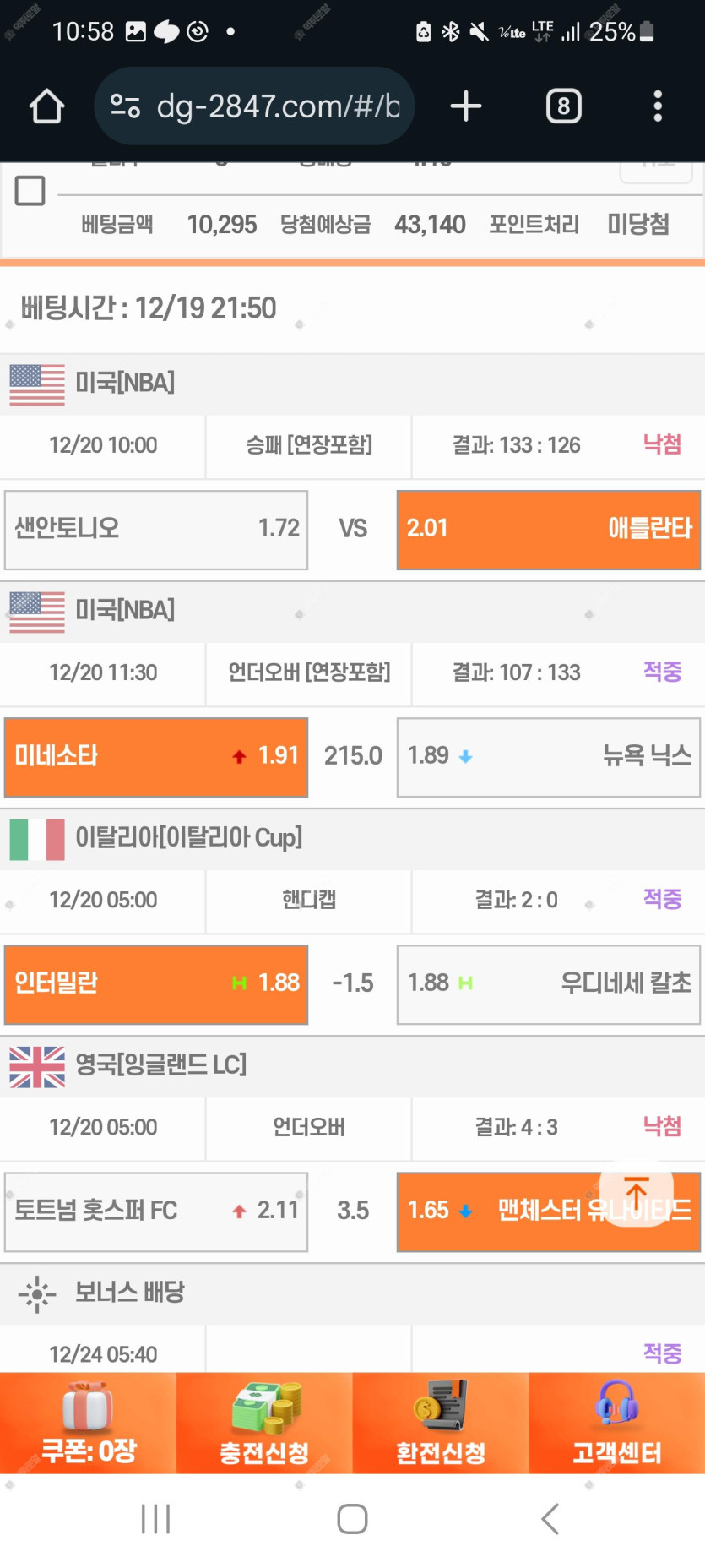Viewport: 705px width, 1568px height.
Task: Open the browser overflow menu
Action: [x=658, y=106]
